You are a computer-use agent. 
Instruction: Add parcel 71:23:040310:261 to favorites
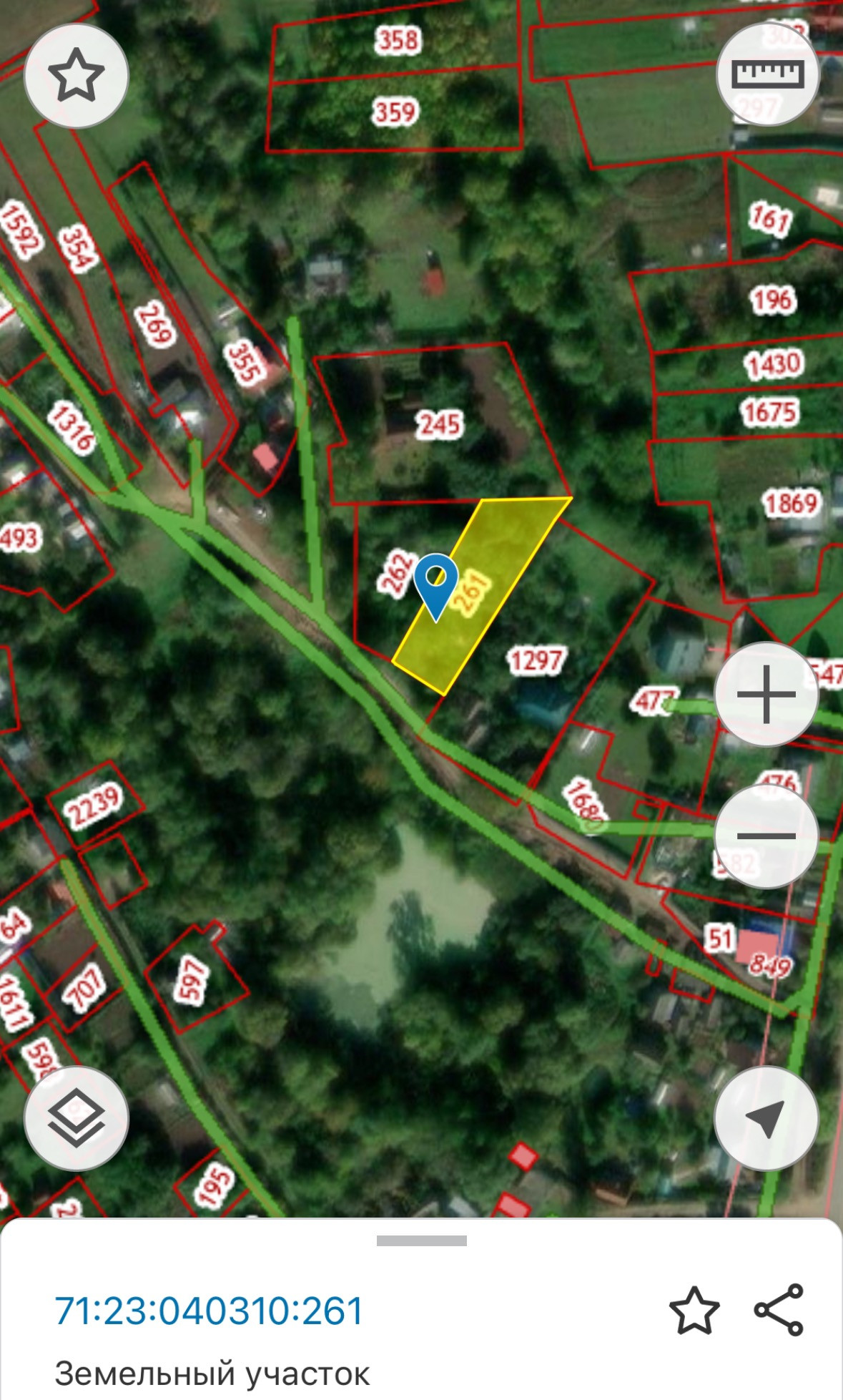694,1311
